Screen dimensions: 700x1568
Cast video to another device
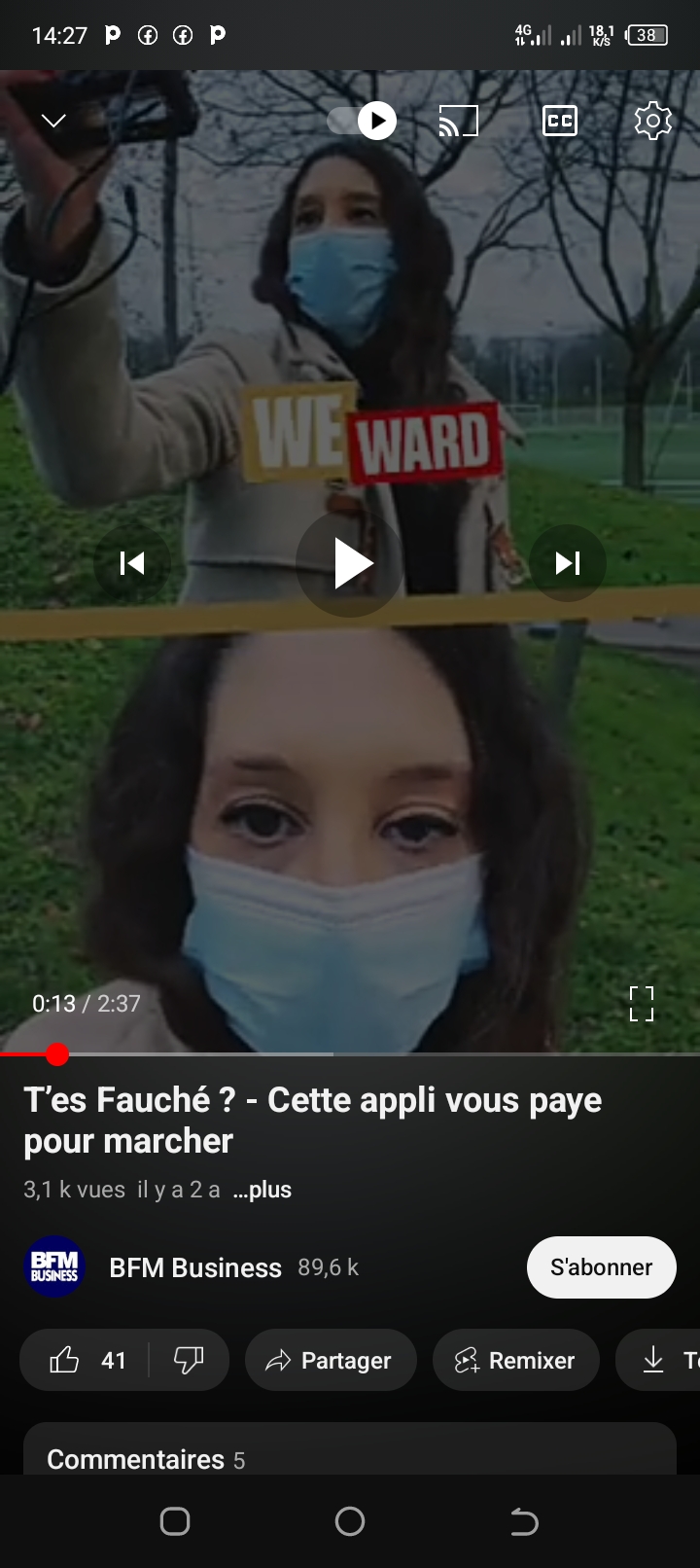[x=458, y=122]
